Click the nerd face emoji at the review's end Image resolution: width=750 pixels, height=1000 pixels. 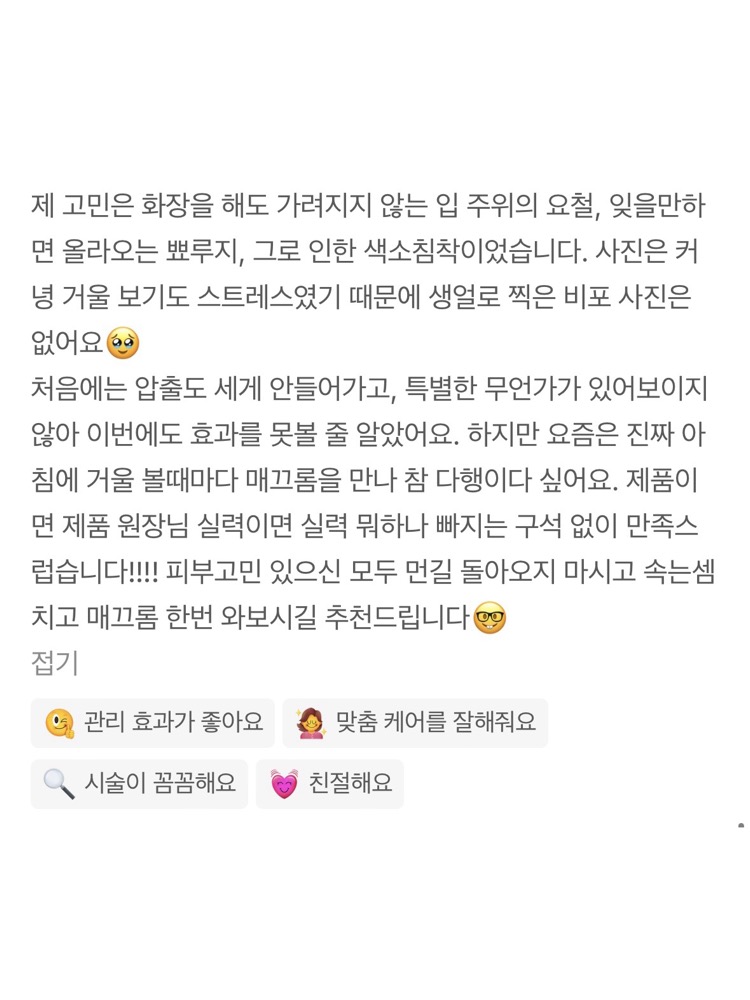tap(492, 616)
